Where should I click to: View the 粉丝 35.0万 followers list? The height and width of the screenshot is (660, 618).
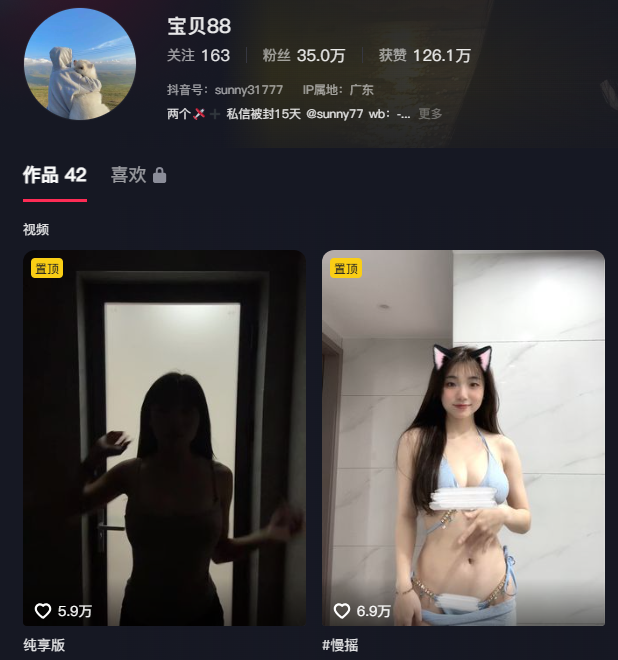tap(304, 56)
